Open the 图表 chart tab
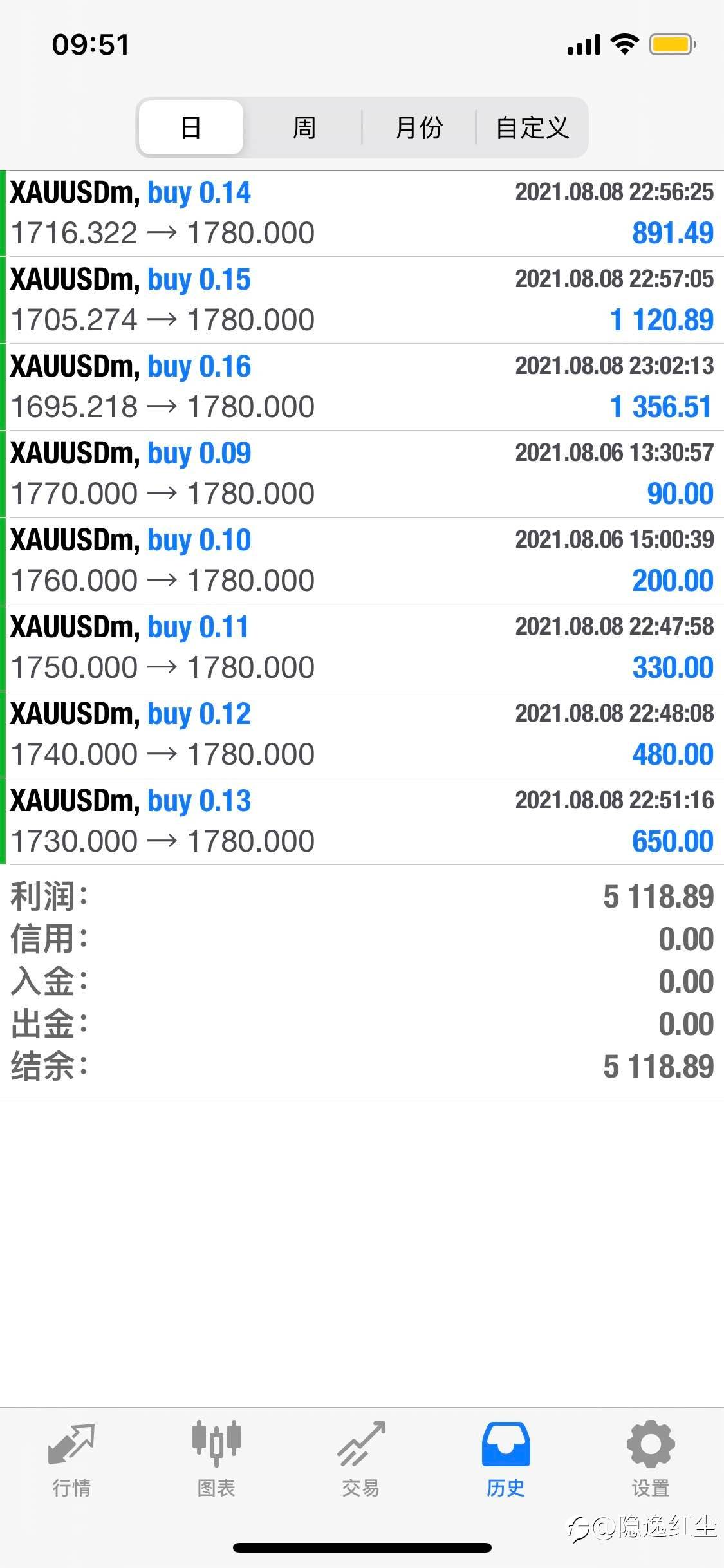 [216, 1459]
